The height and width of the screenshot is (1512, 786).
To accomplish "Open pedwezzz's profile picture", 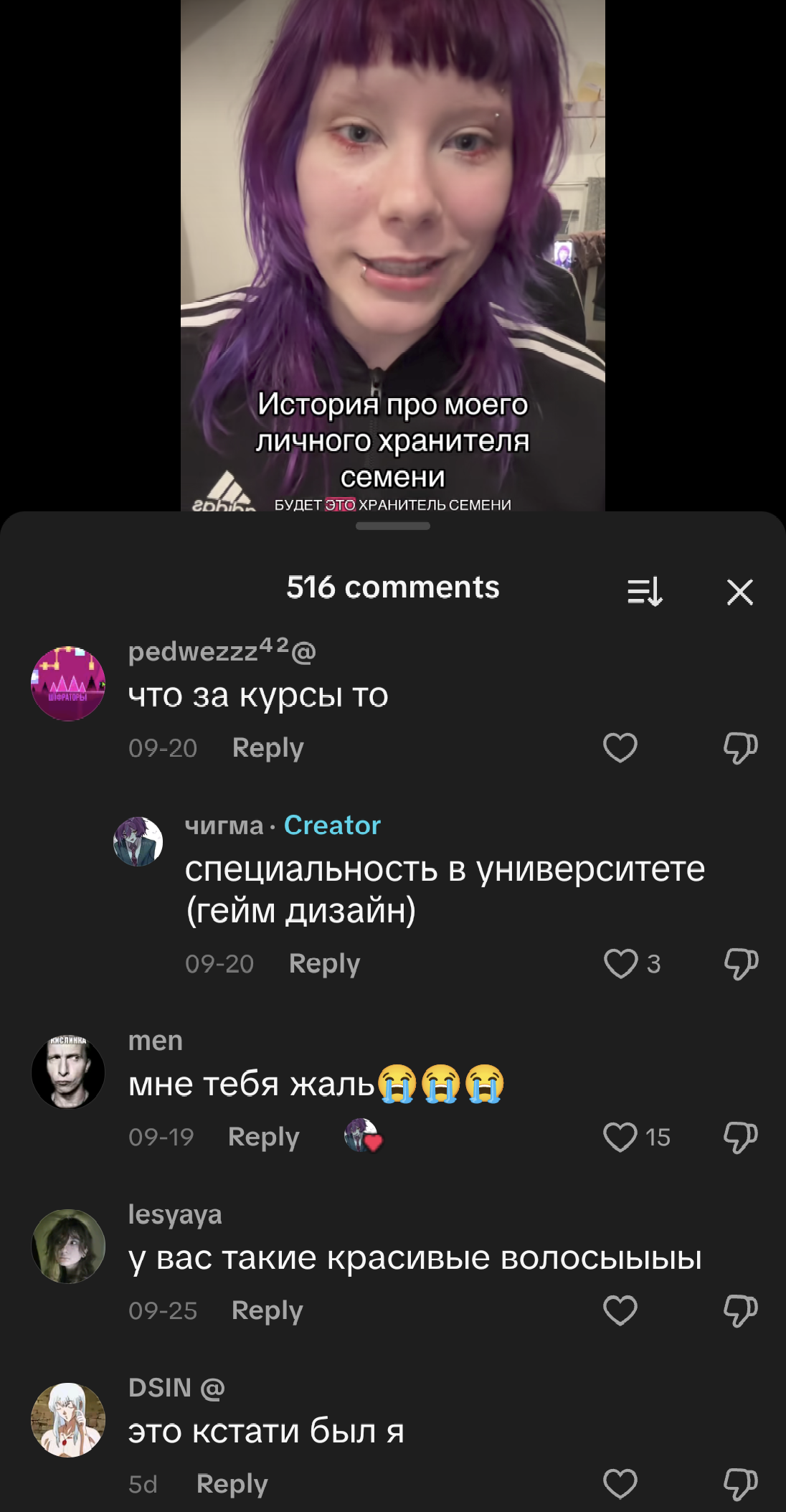I will coord(68,684).
